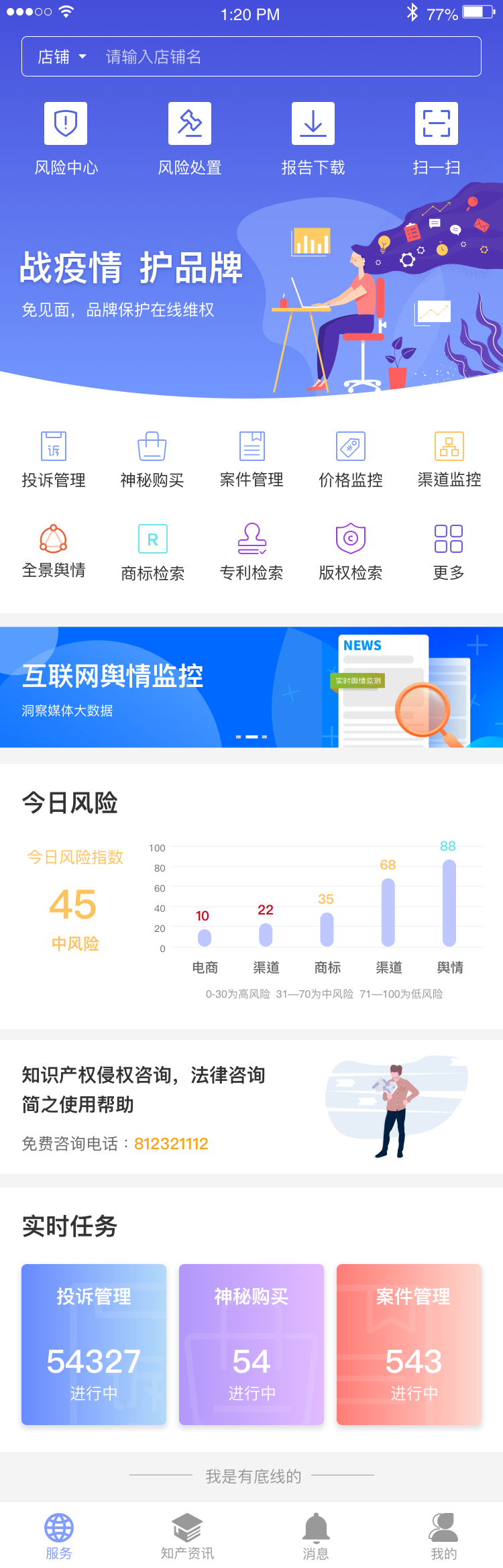The image size is (503, 1568).
Task: Open 投诉管理 from the grid
Action: (54, 460)
